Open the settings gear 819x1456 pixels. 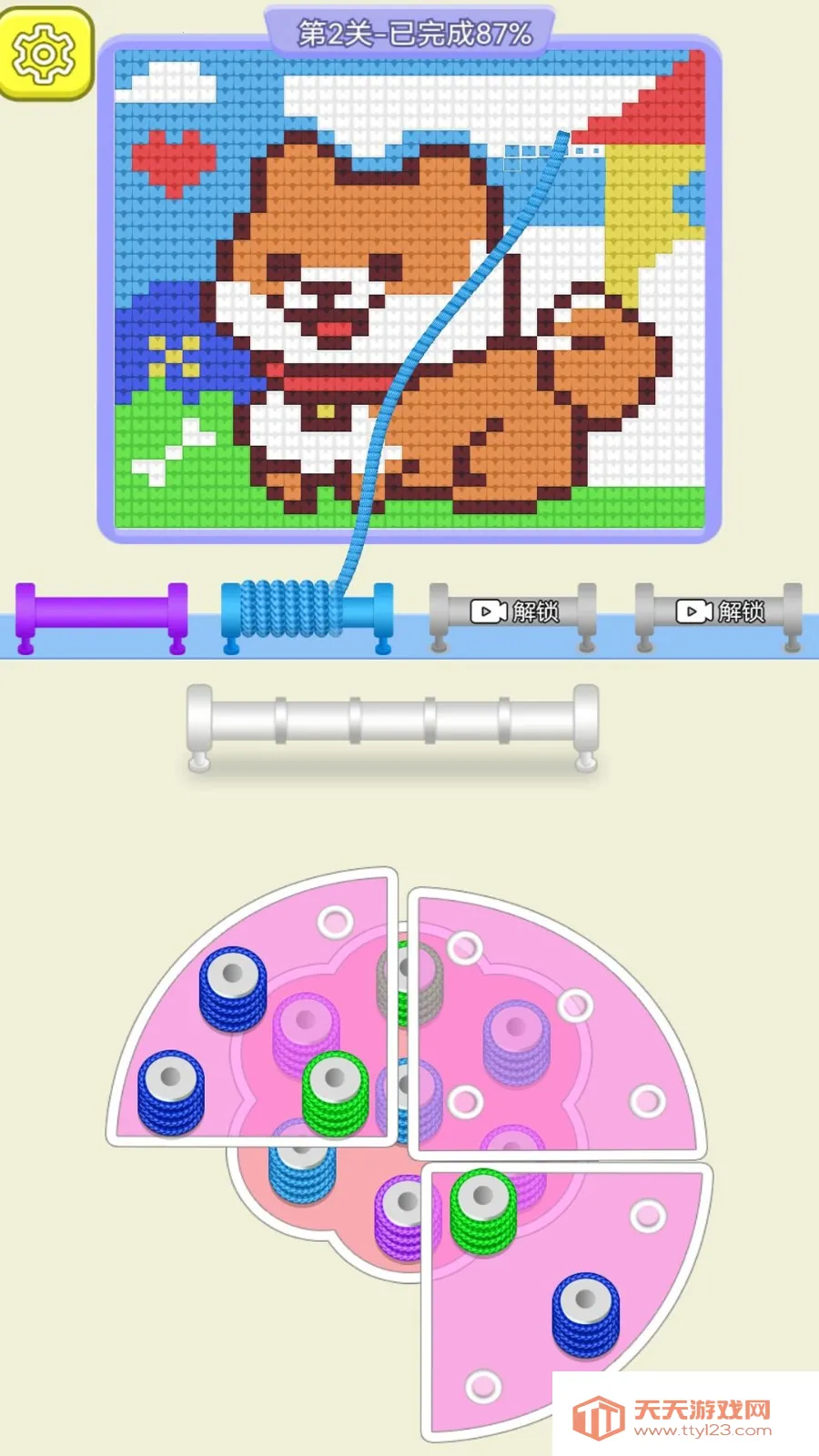45,53
